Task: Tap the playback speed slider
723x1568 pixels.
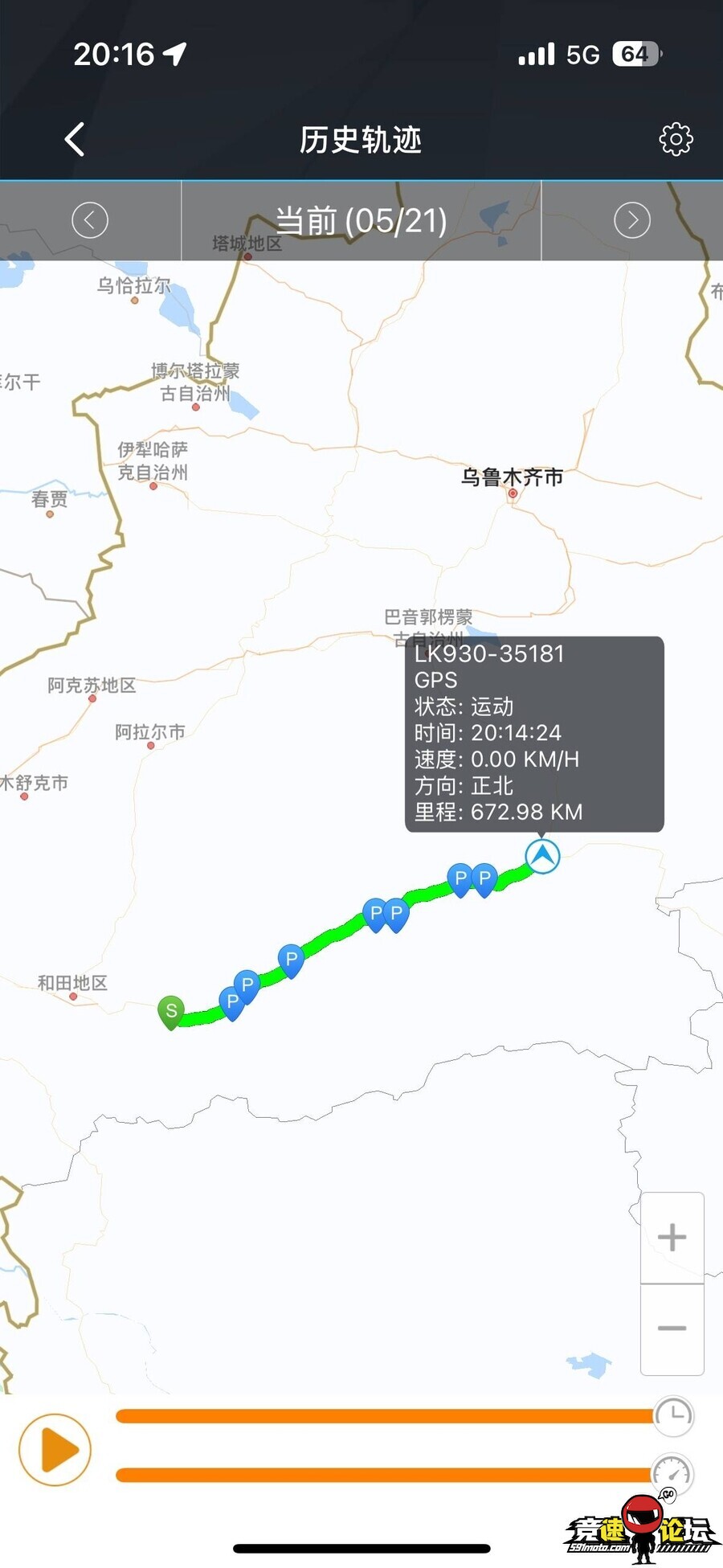Action: pos(384,1474)
